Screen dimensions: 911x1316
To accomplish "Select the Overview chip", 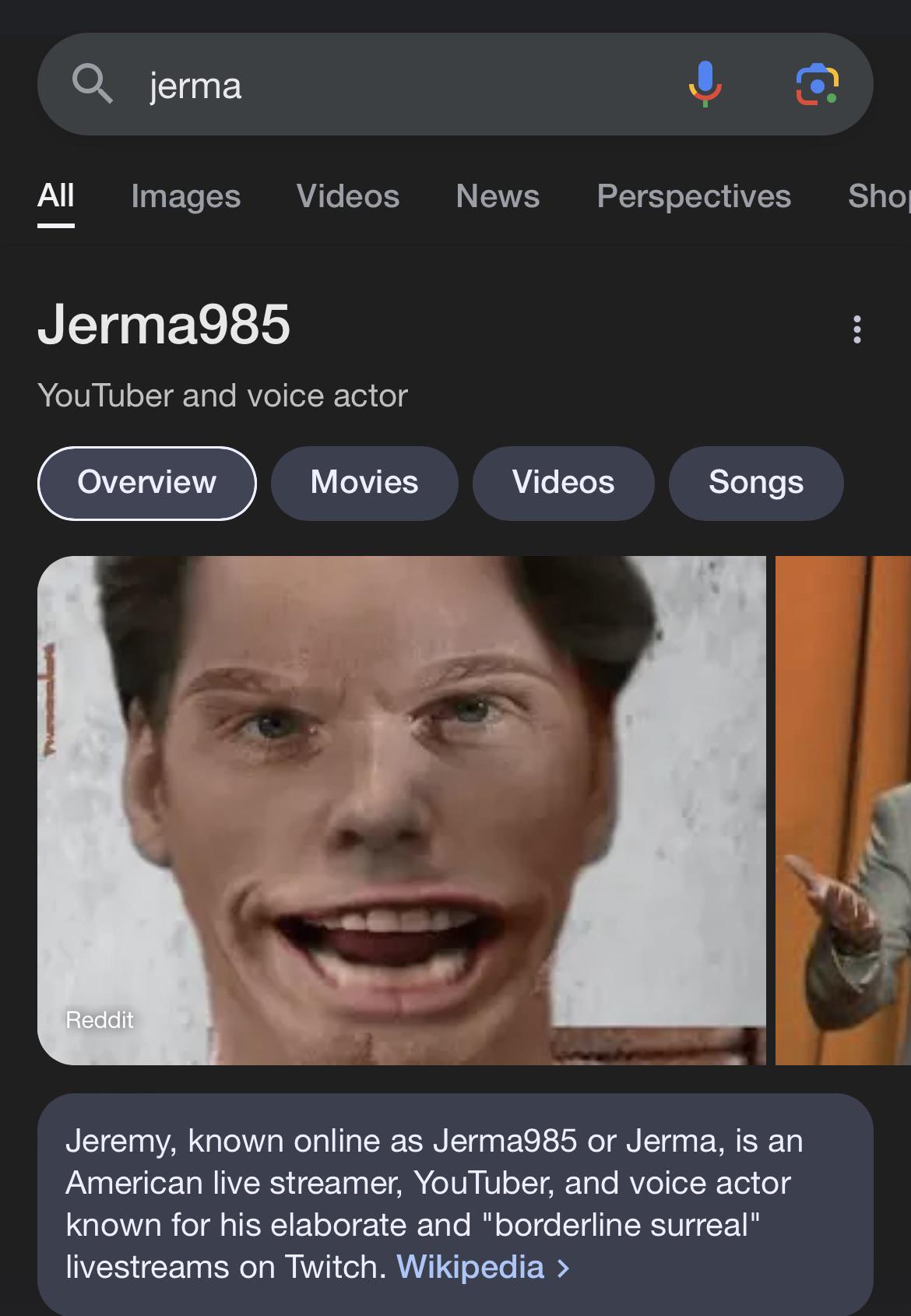I will [x=147, y=483].
